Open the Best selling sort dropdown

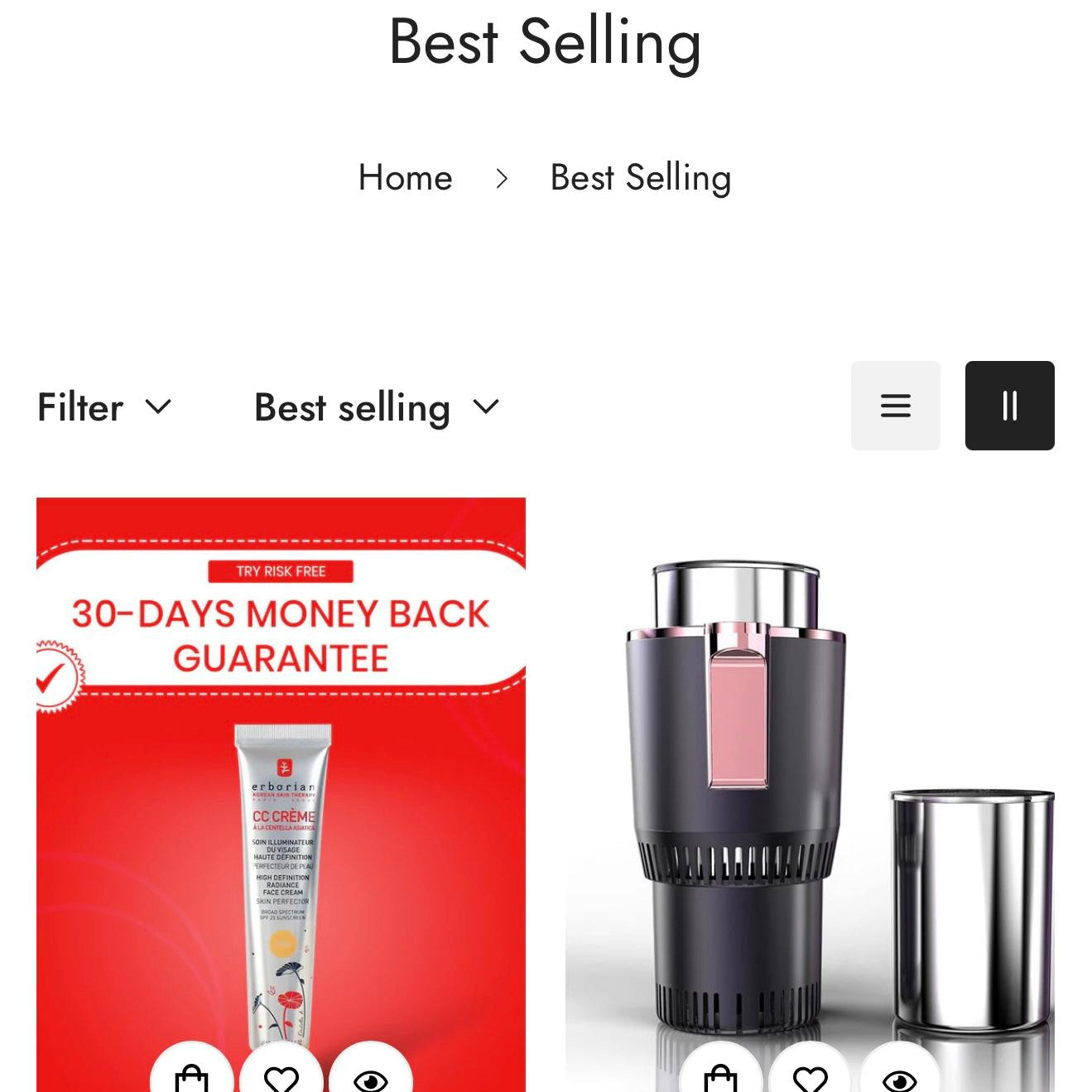(376, 406)
